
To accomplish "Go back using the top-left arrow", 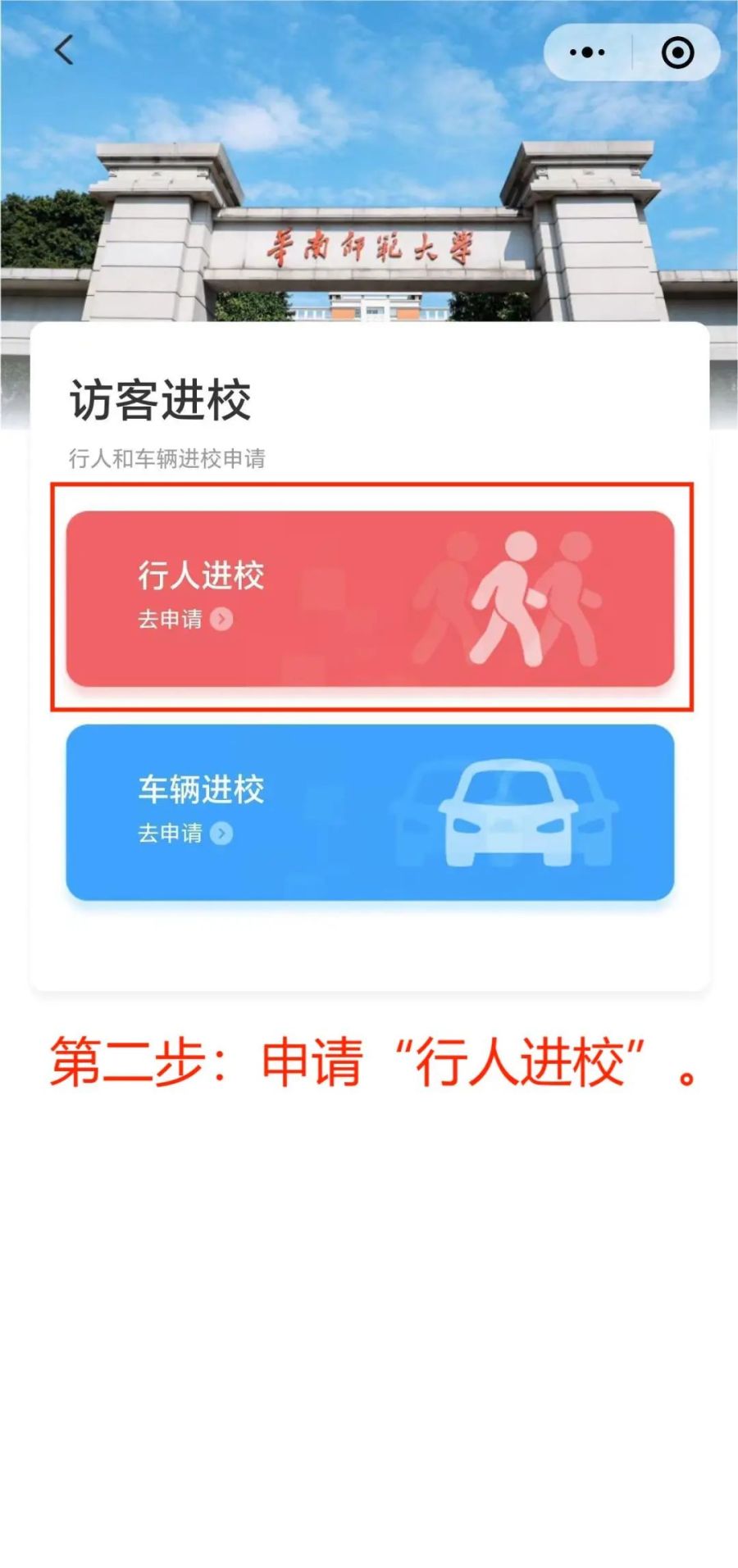I will click(x=64, y=51).
